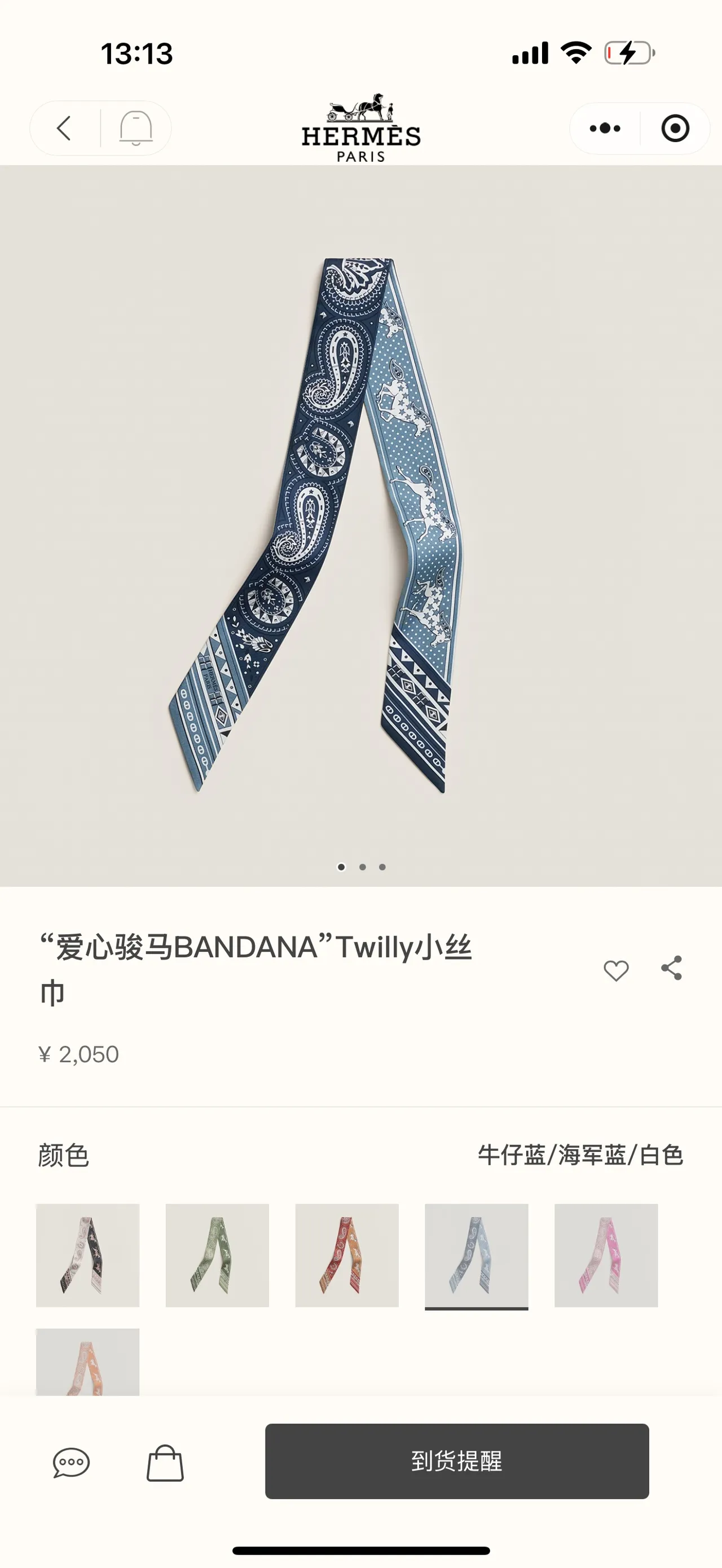
Task: Open customer service chat
Action: [71, 1462]
